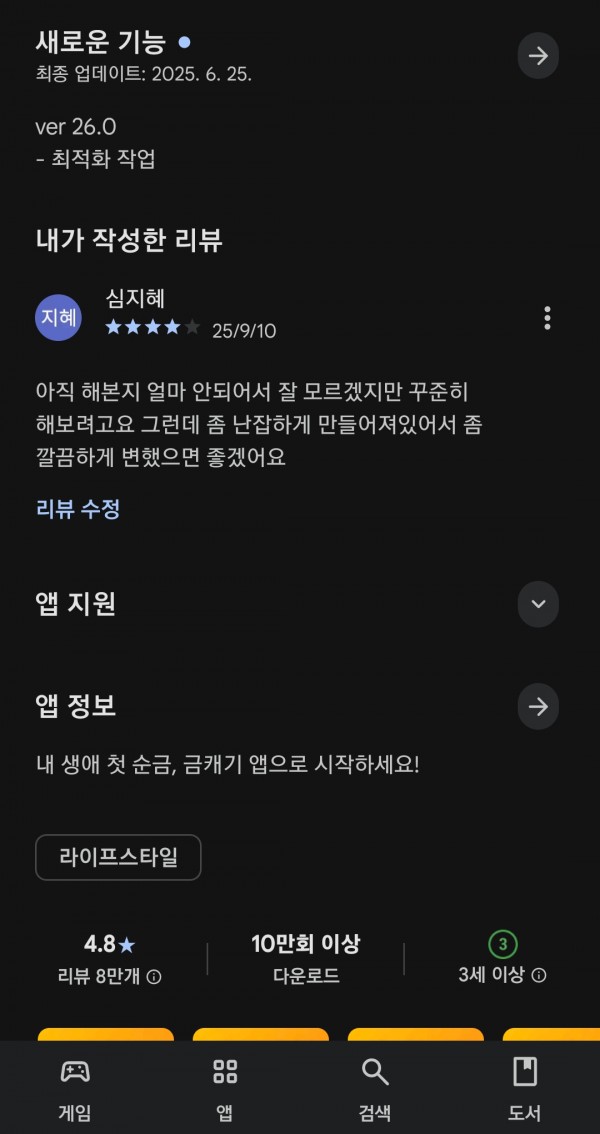Expand the 앱 지원 section
The height and width of the screenshot is (1134, 600).
tap(538, 604)
